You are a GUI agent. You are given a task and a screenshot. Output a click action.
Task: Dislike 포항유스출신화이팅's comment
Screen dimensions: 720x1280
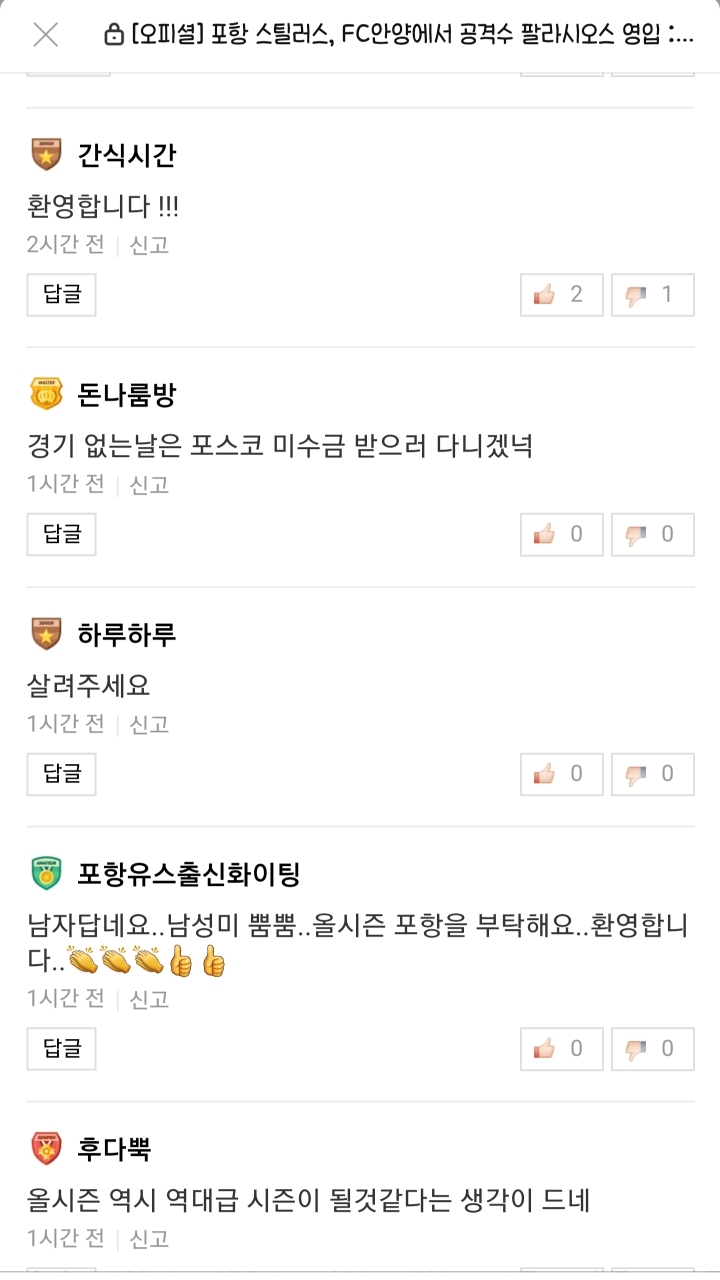[653, 1049]
